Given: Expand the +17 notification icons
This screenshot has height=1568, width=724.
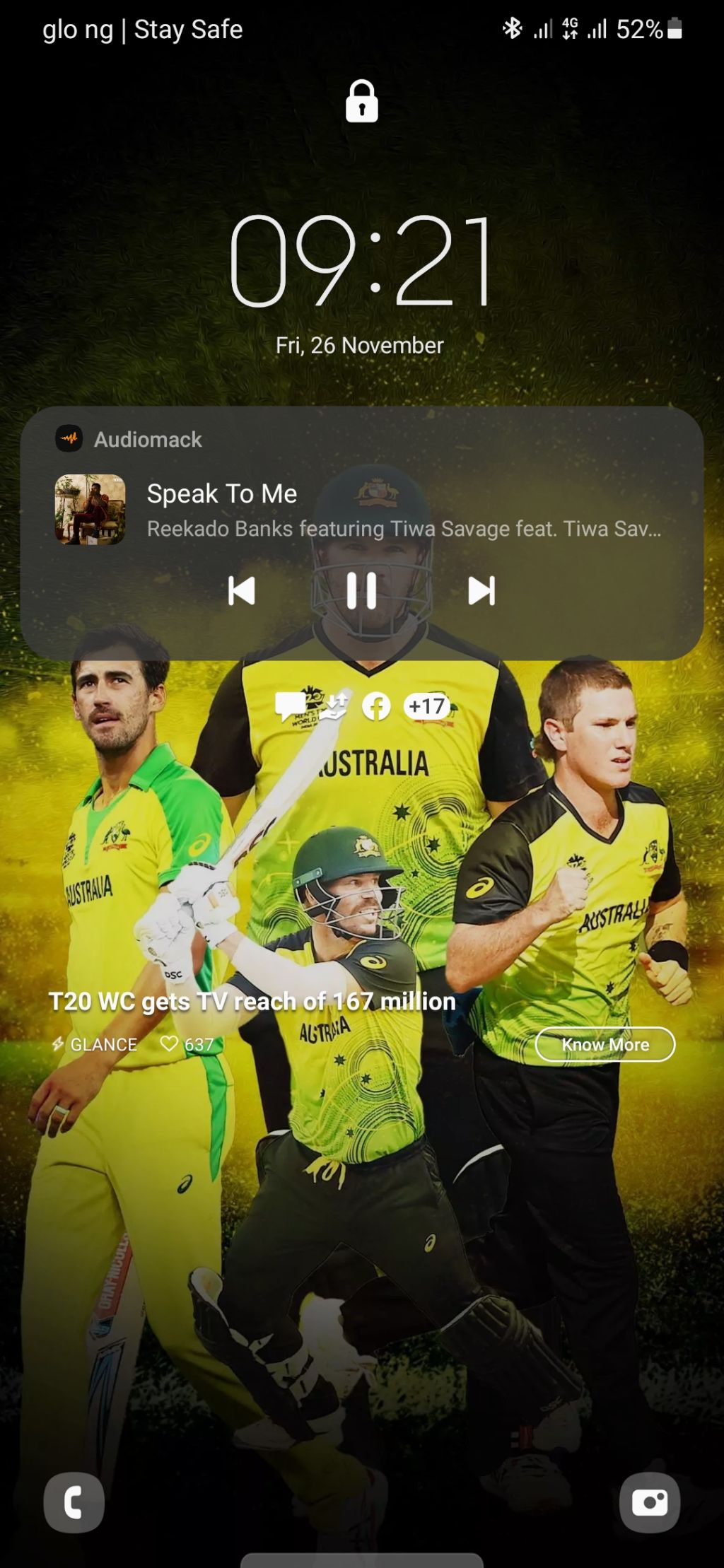Looking at the screenshot, I should (426, 706).
